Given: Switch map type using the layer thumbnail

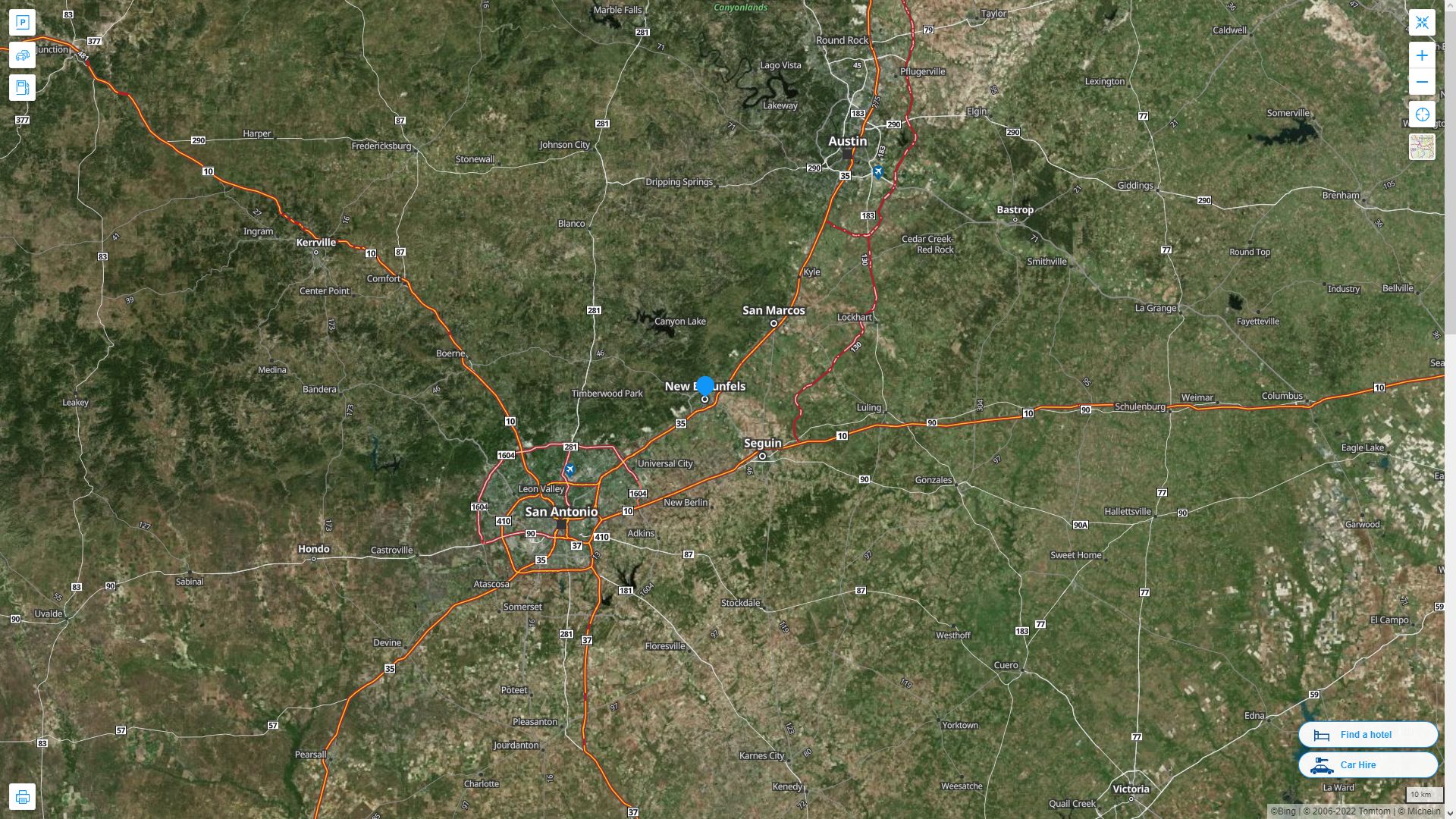Looking at the screenshot, I should point(1422,147).
